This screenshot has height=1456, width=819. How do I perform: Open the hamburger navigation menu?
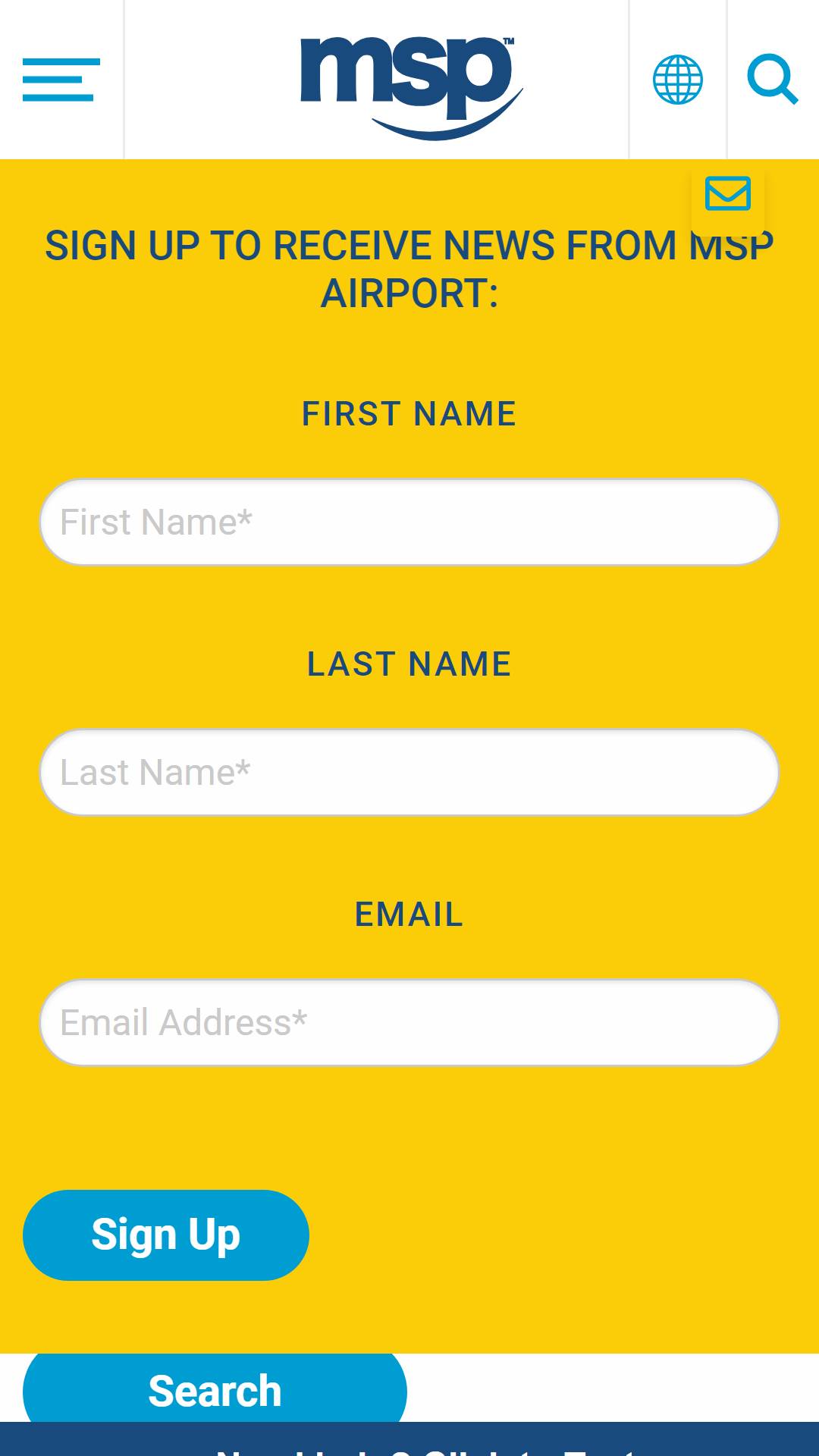[61, 80]
